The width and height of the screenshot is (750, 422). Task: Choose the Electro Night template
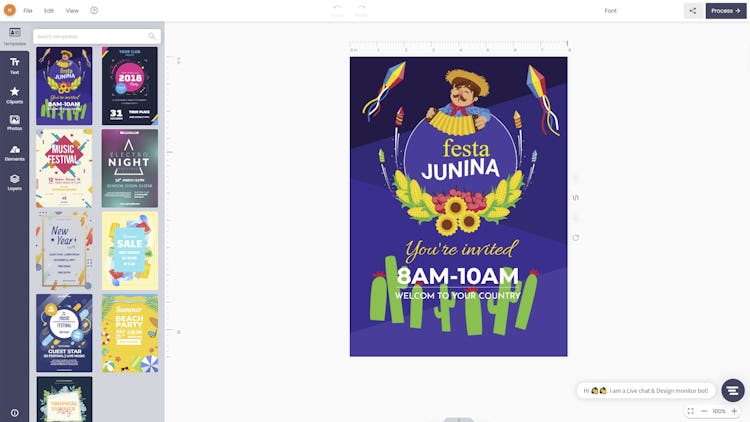pyautogui.click(x=129, y=168)
